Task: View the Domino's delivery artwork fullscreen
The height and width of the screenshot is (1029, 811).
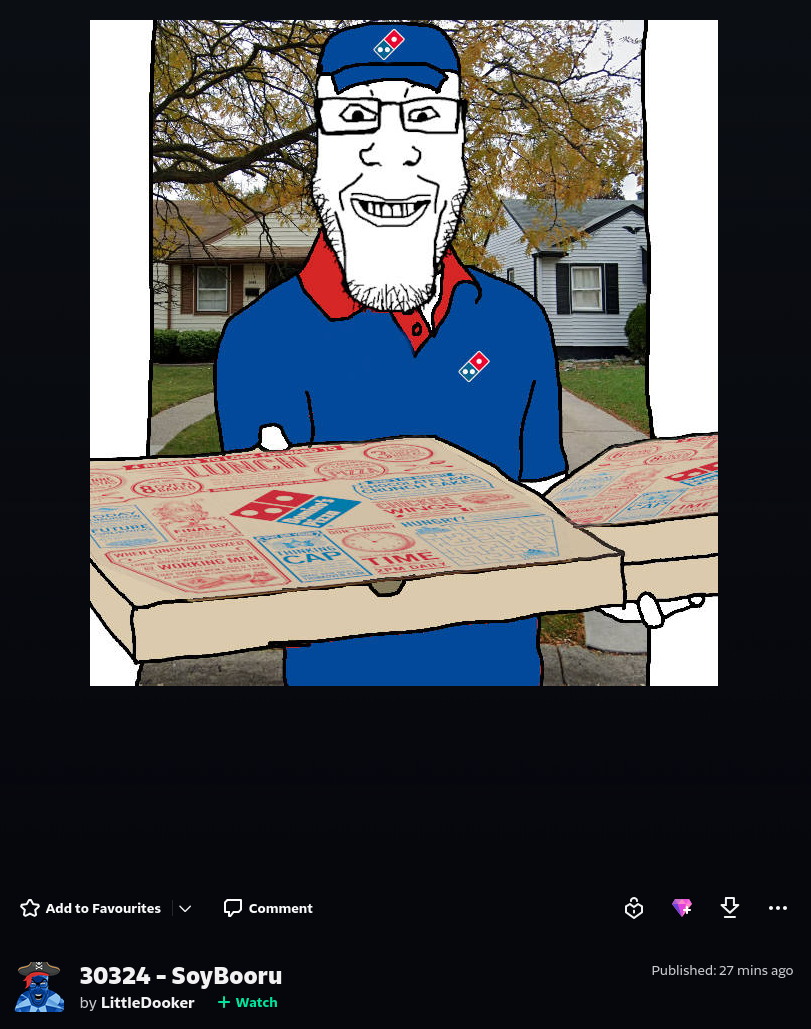Action: tap(404, 352)
